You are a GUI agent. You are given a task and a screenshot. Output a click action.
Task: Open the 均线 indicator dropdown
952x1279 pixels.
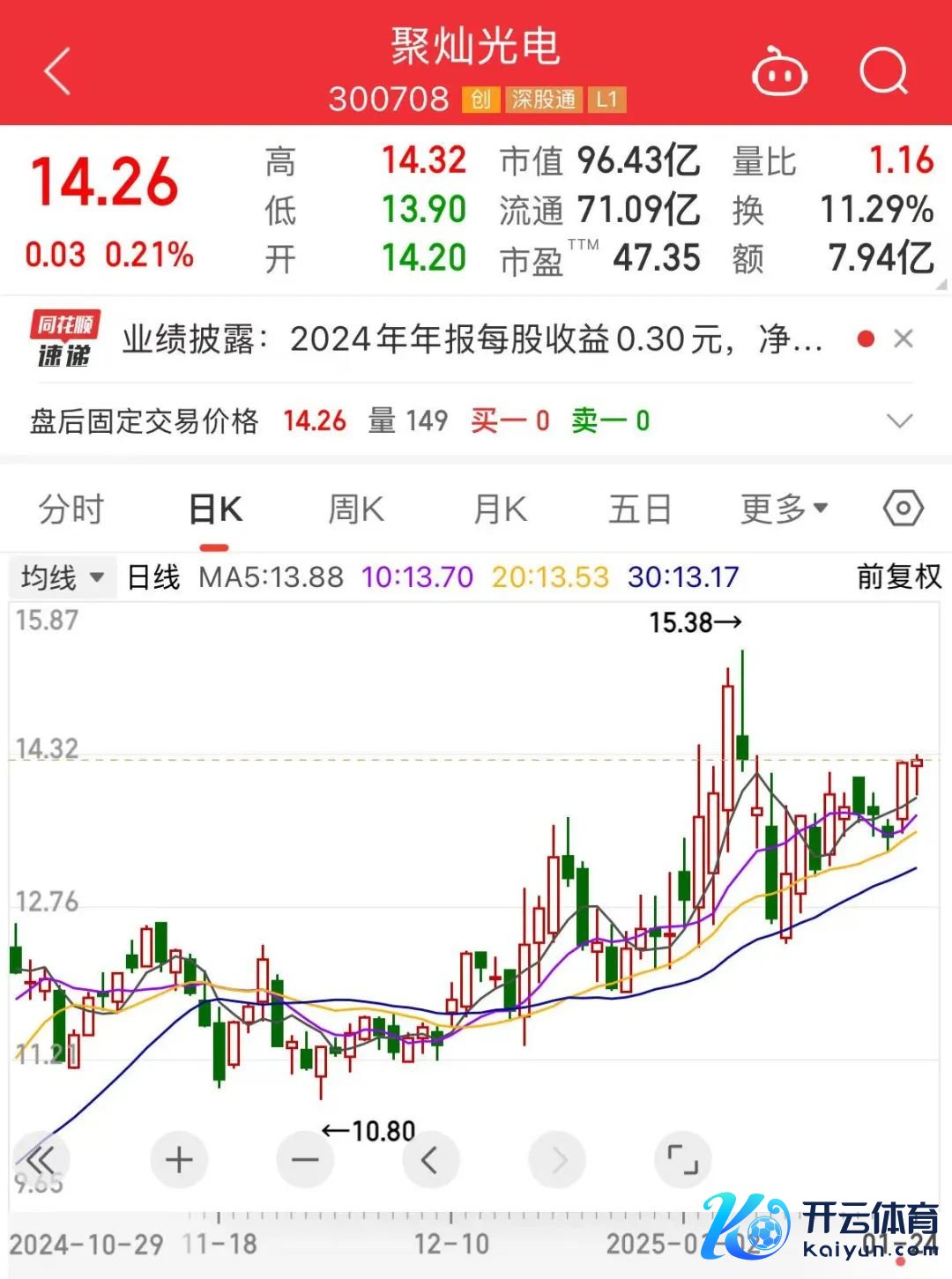point(63,578)
